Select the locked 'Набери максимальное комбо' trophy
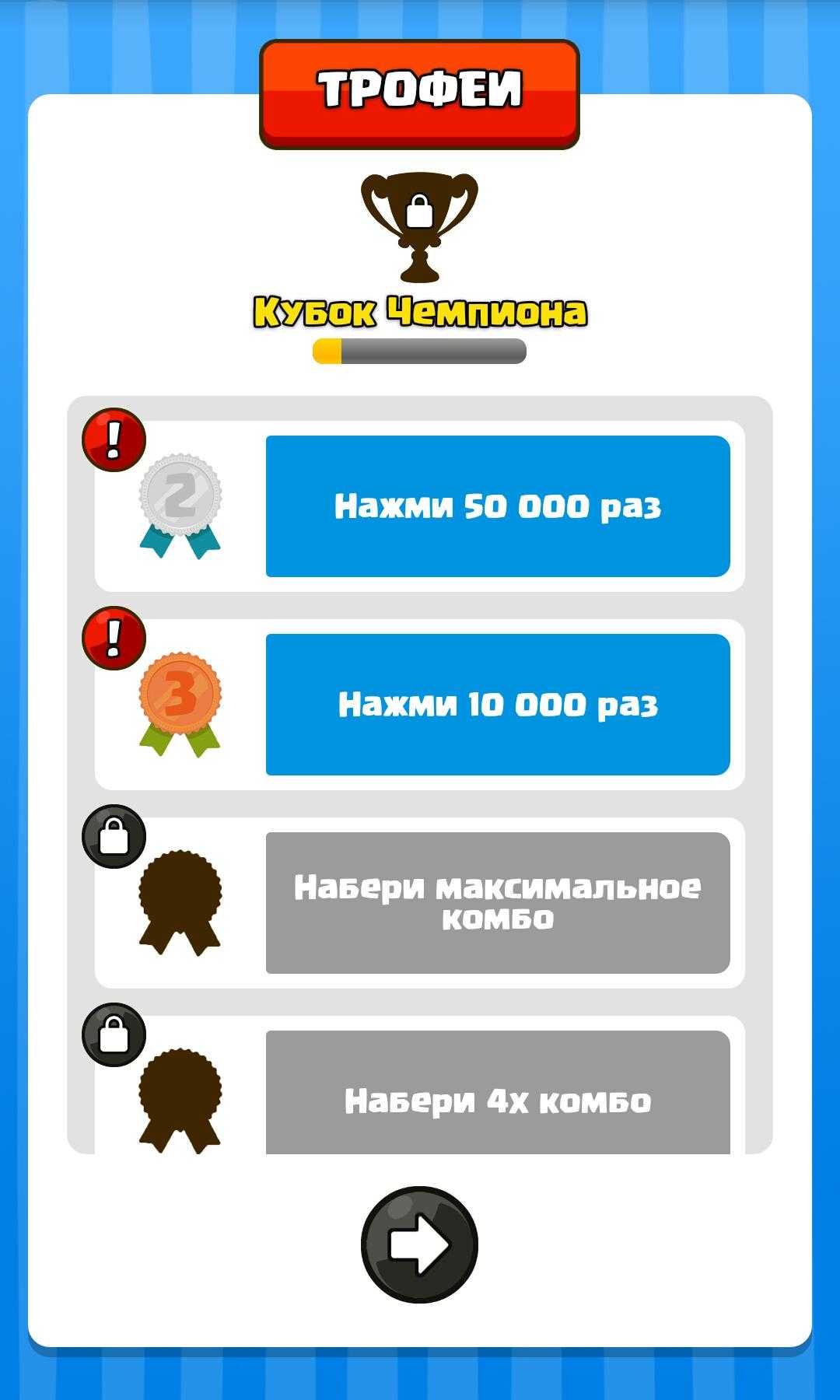840x1400 pixels. tap(498, 903)
